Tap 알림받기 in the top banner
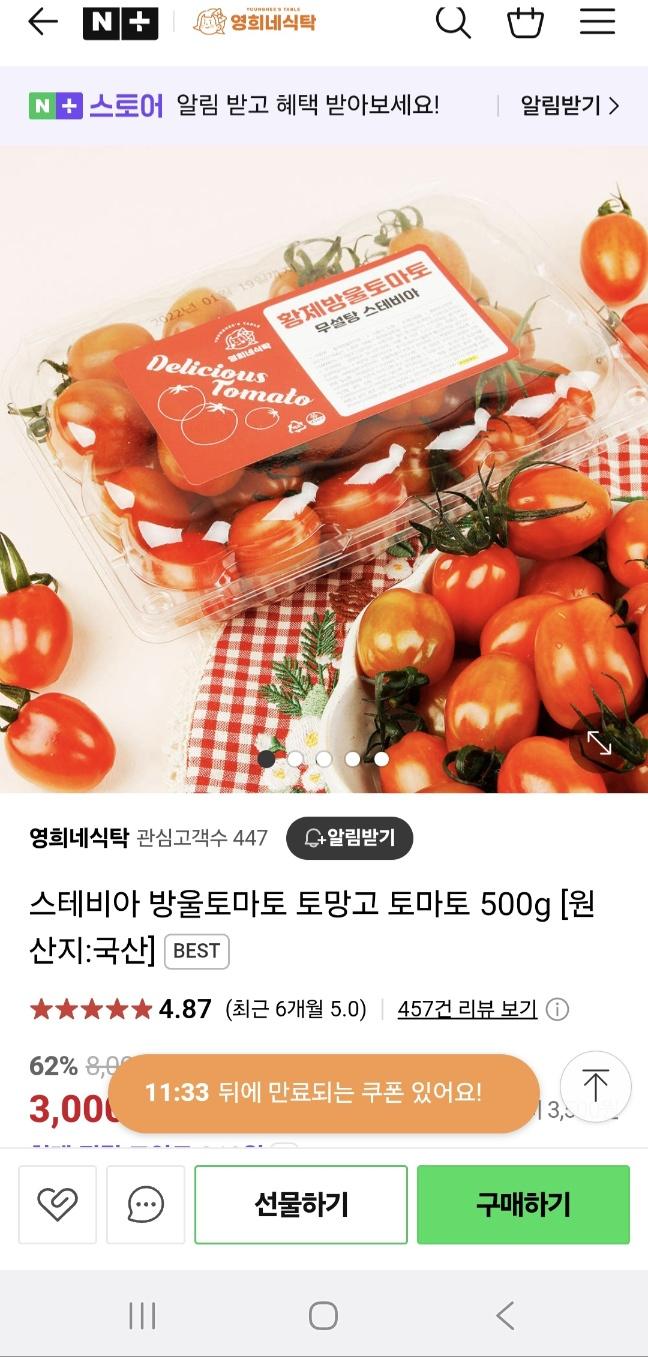The width and height of the screenshot is (648, 1357). point(570,105)
